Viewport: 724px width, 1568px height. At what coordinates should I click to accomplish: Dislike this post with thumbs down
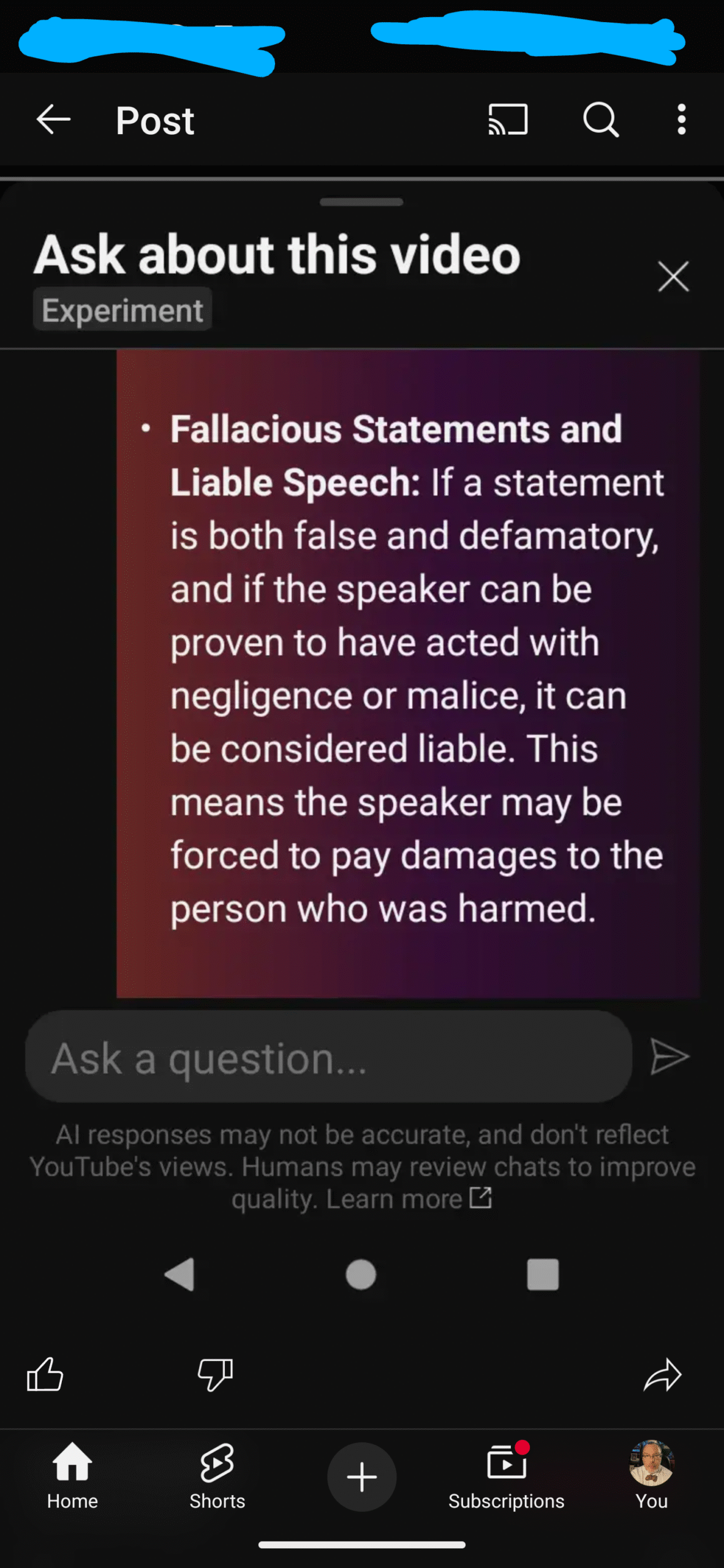[x=216, y=1374]
